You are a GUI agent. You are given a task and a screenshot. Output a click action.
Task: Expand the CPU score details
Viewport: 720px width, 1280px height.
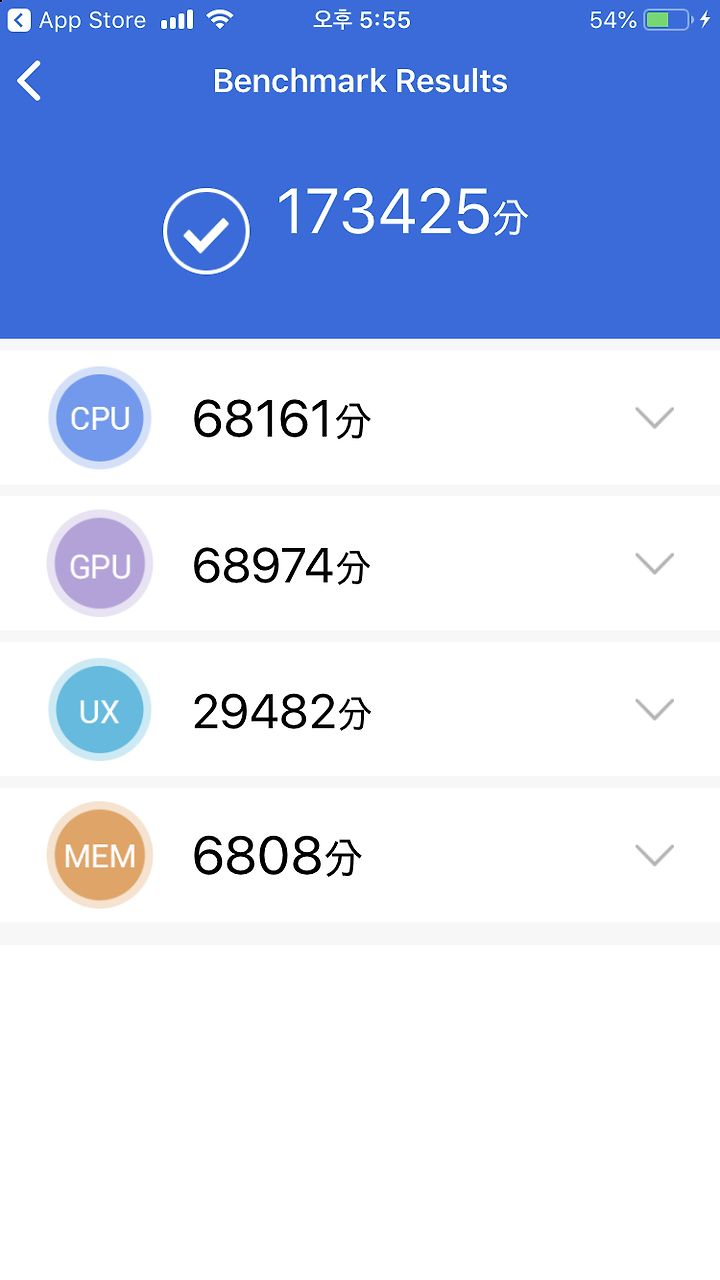[x=655, y=418]
